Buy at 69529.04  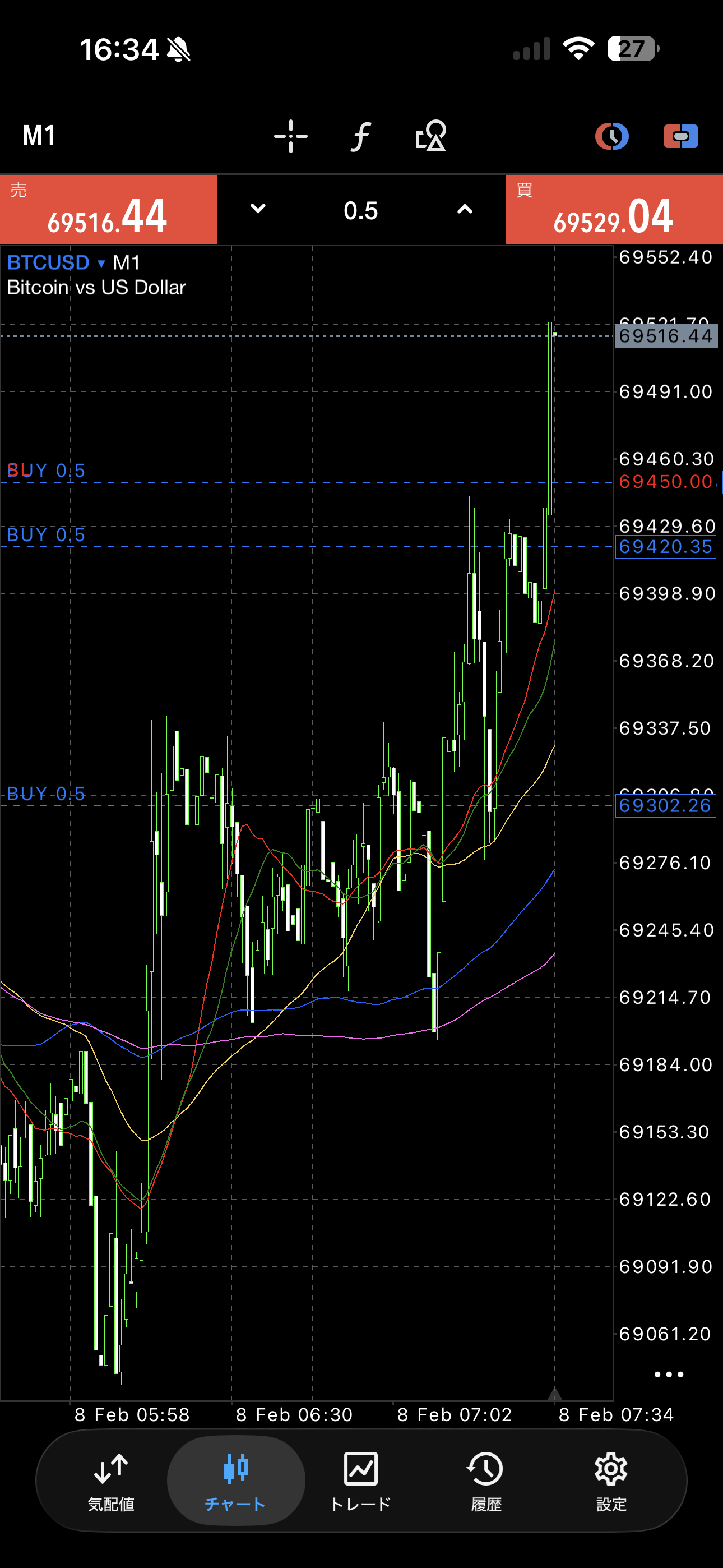coord(614,210)
